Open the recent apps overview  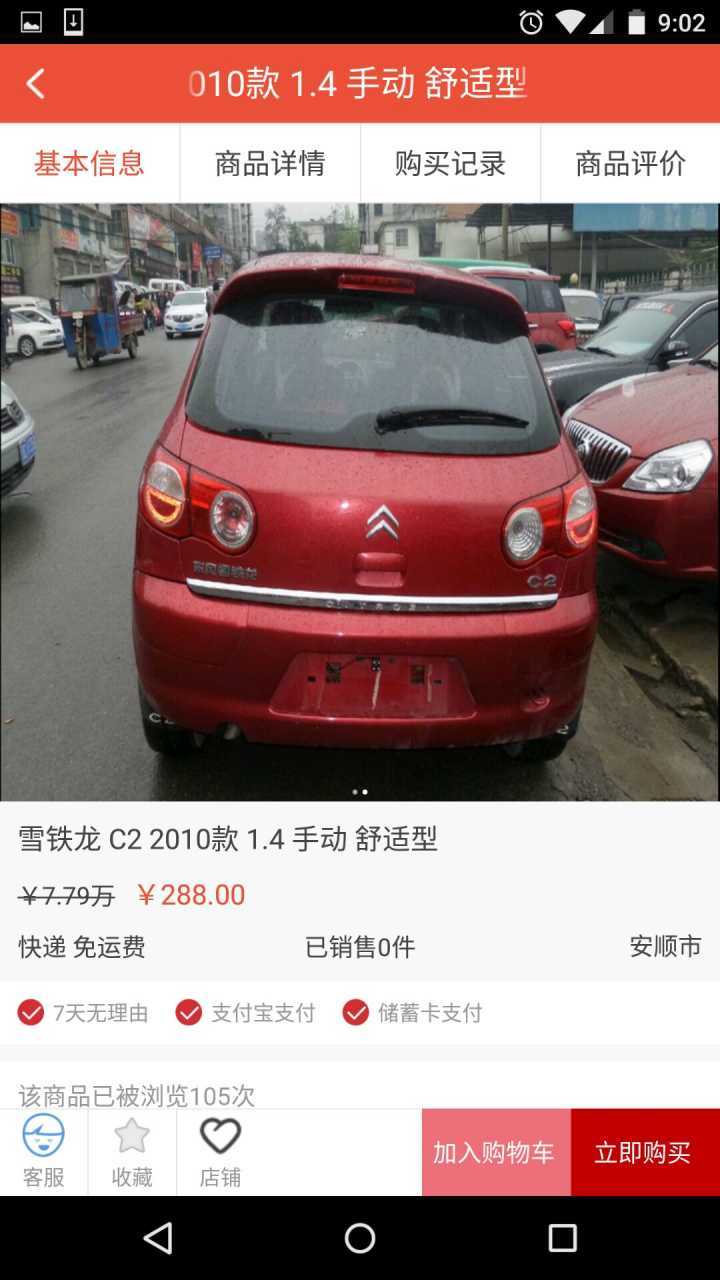562,1238
